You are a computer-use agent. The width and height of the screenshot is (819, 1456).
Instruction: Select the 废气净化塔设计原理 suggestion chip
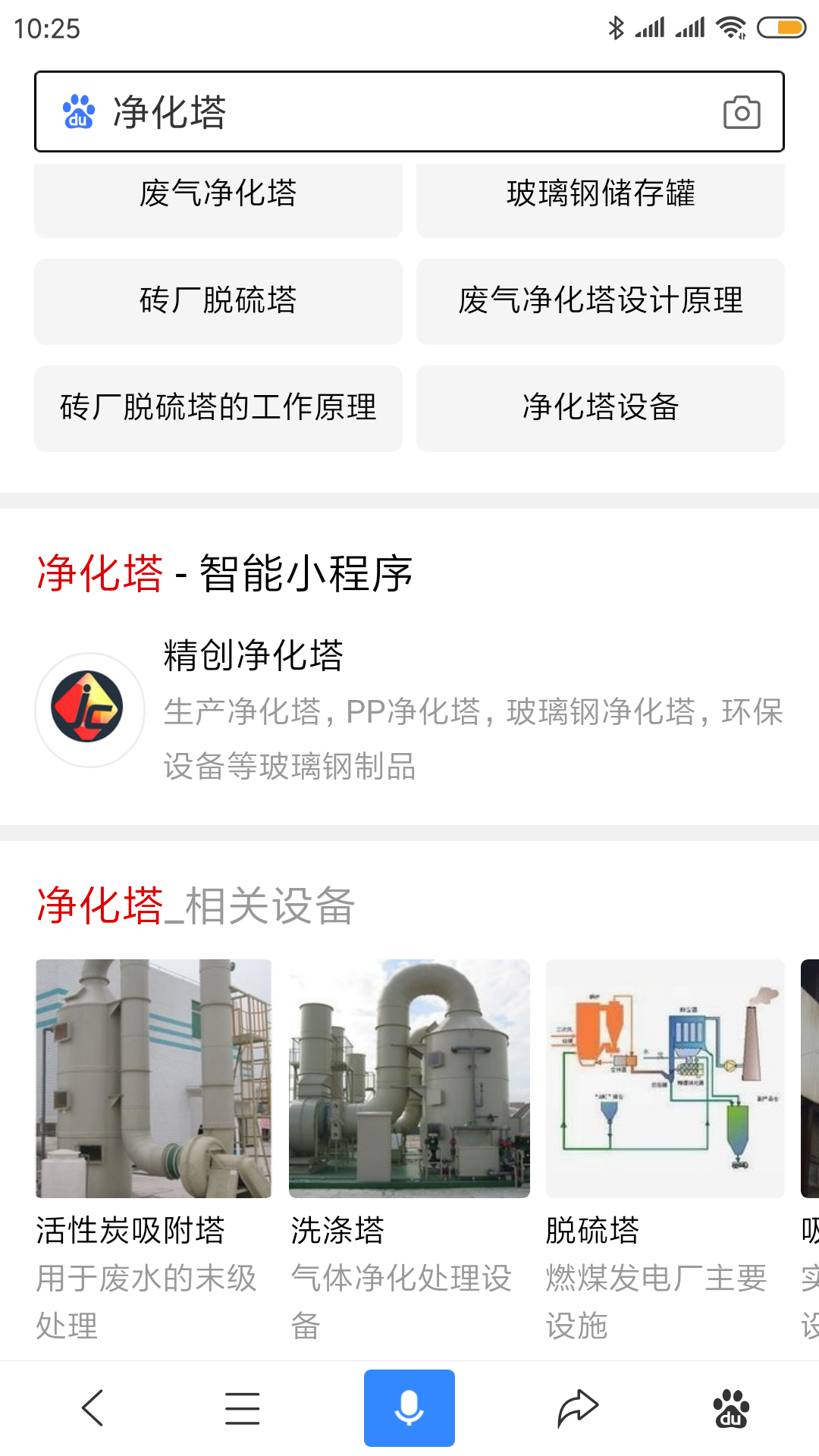point(600,301)
